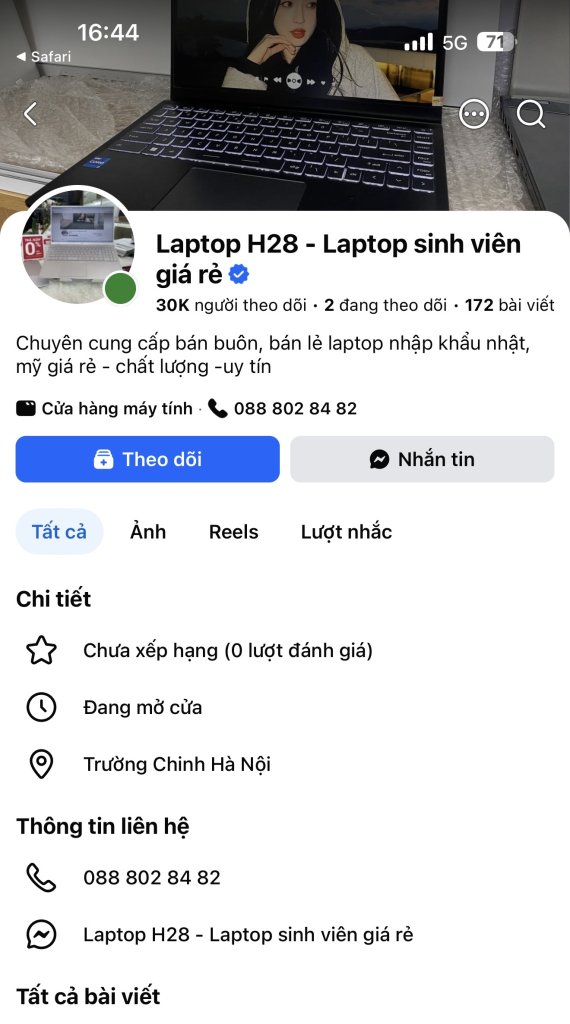Search within this page
This screenshot has height=1024, width=570.
531,114
